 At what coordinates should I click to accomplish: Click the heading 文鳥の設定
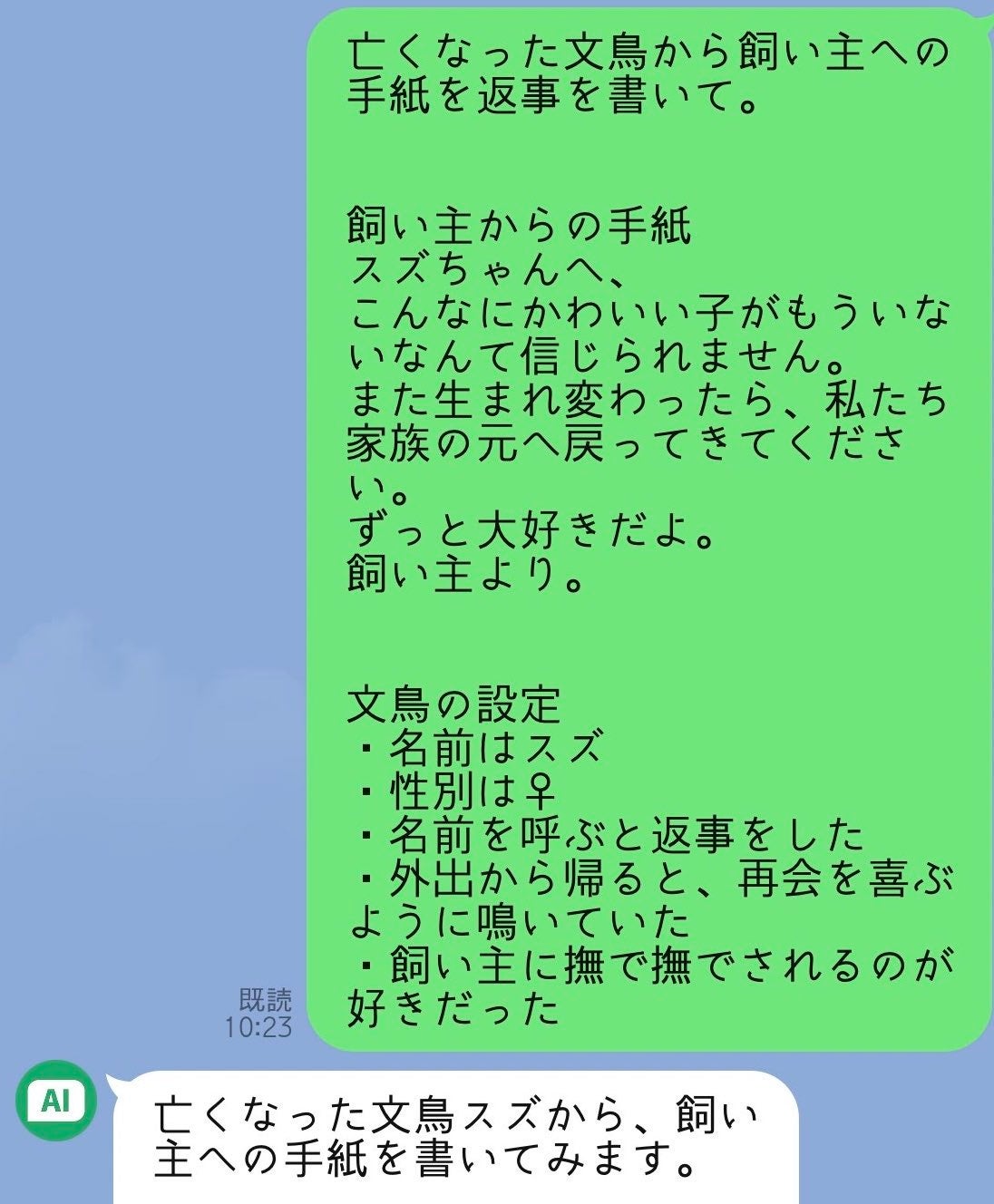(x=453, y=704)
